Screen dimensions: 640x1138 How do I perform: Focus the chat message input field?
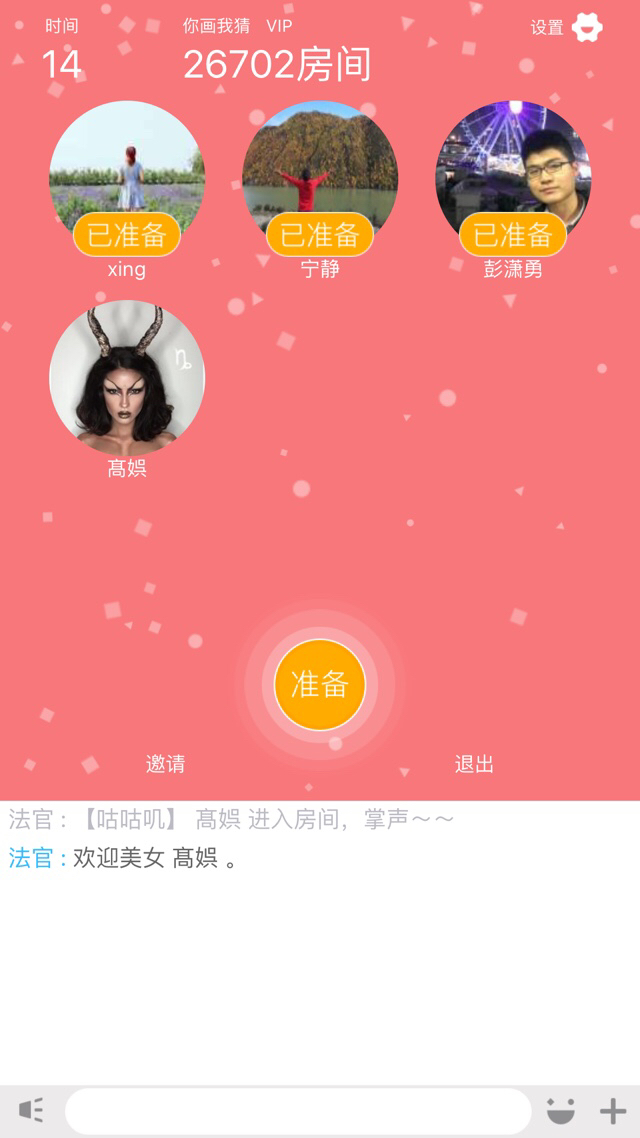298,1111
